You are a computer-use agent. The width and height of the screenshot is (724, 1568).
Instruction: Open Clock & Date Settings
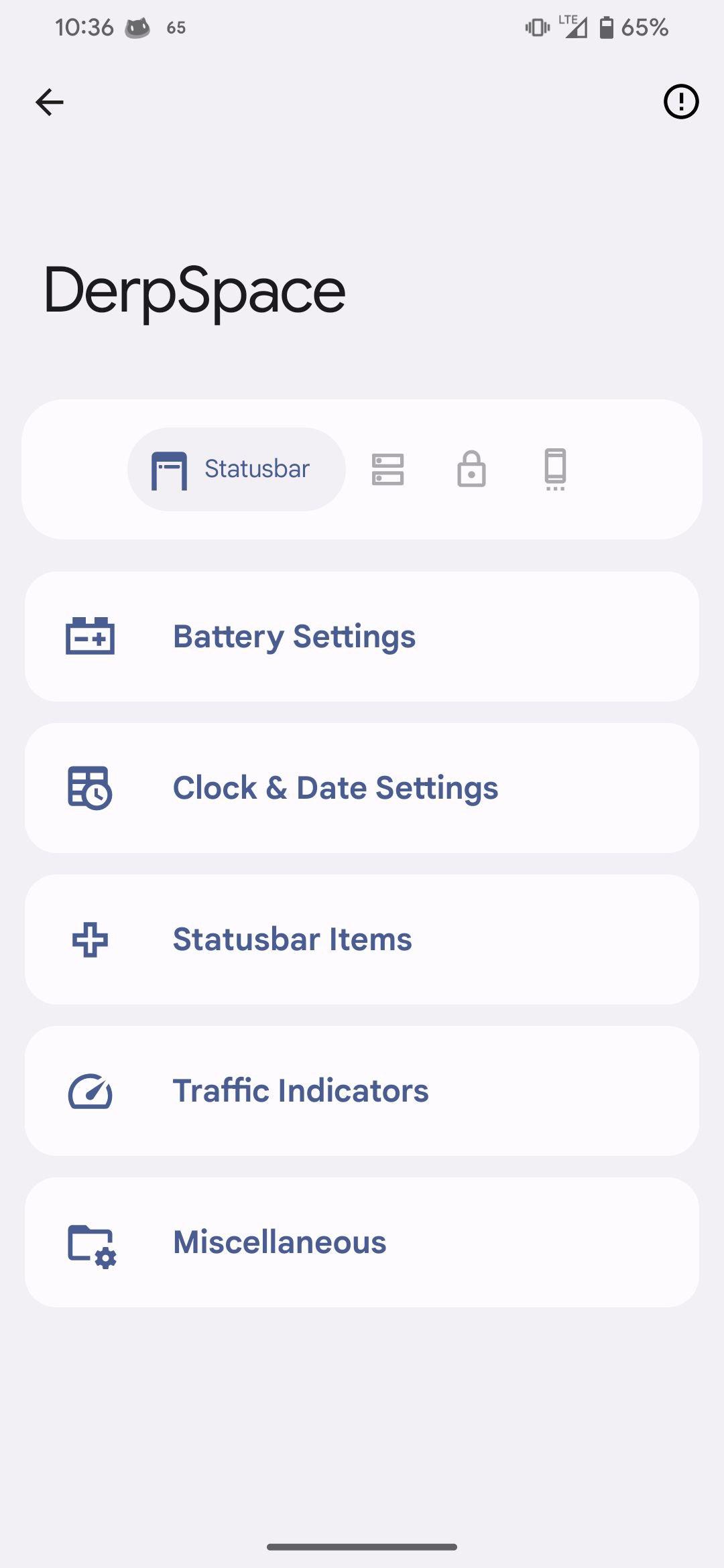(362, 788)
